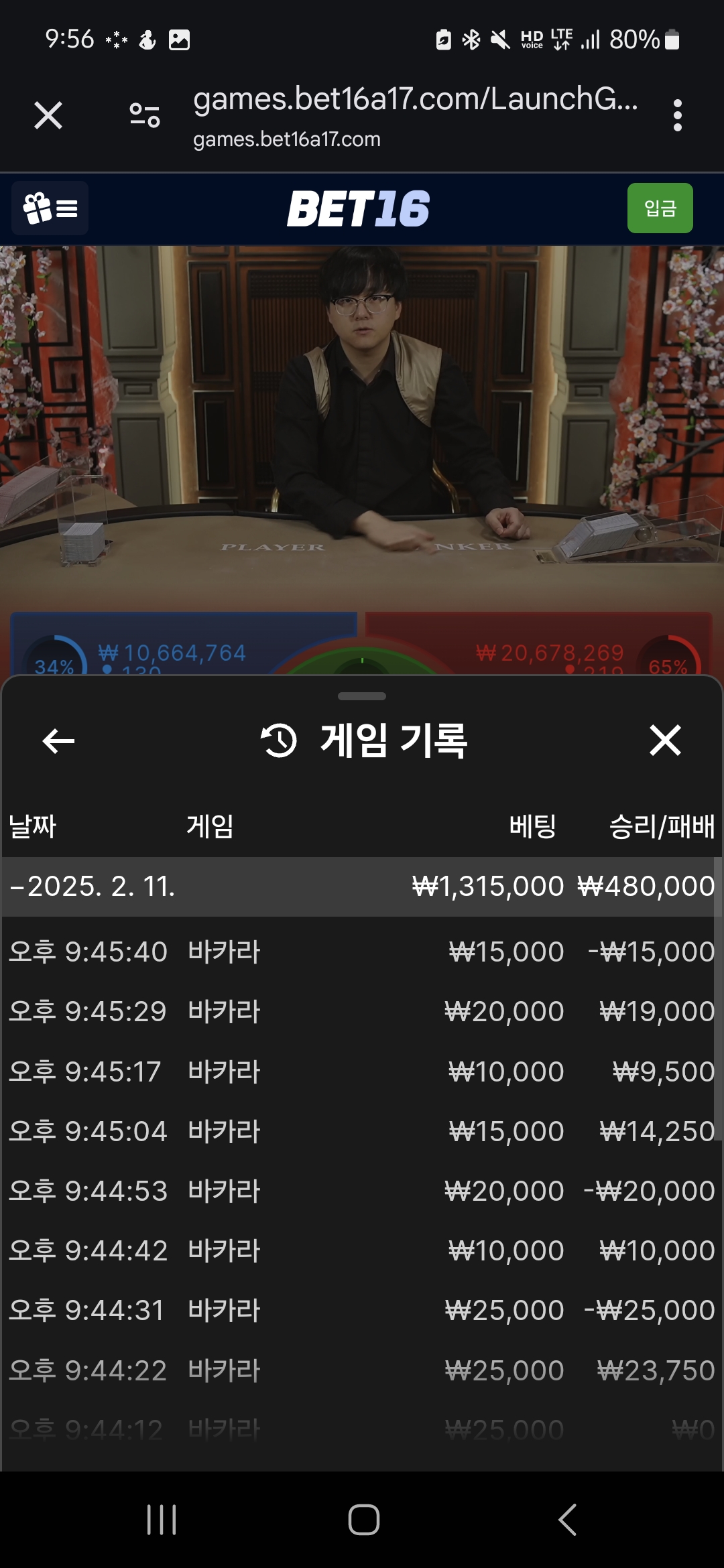Image resolution: width=724 pixels, height=1568 pixels.
Task: Close the 게임 기록 panel
Action: pyautogui.click(x=665, y=740)
